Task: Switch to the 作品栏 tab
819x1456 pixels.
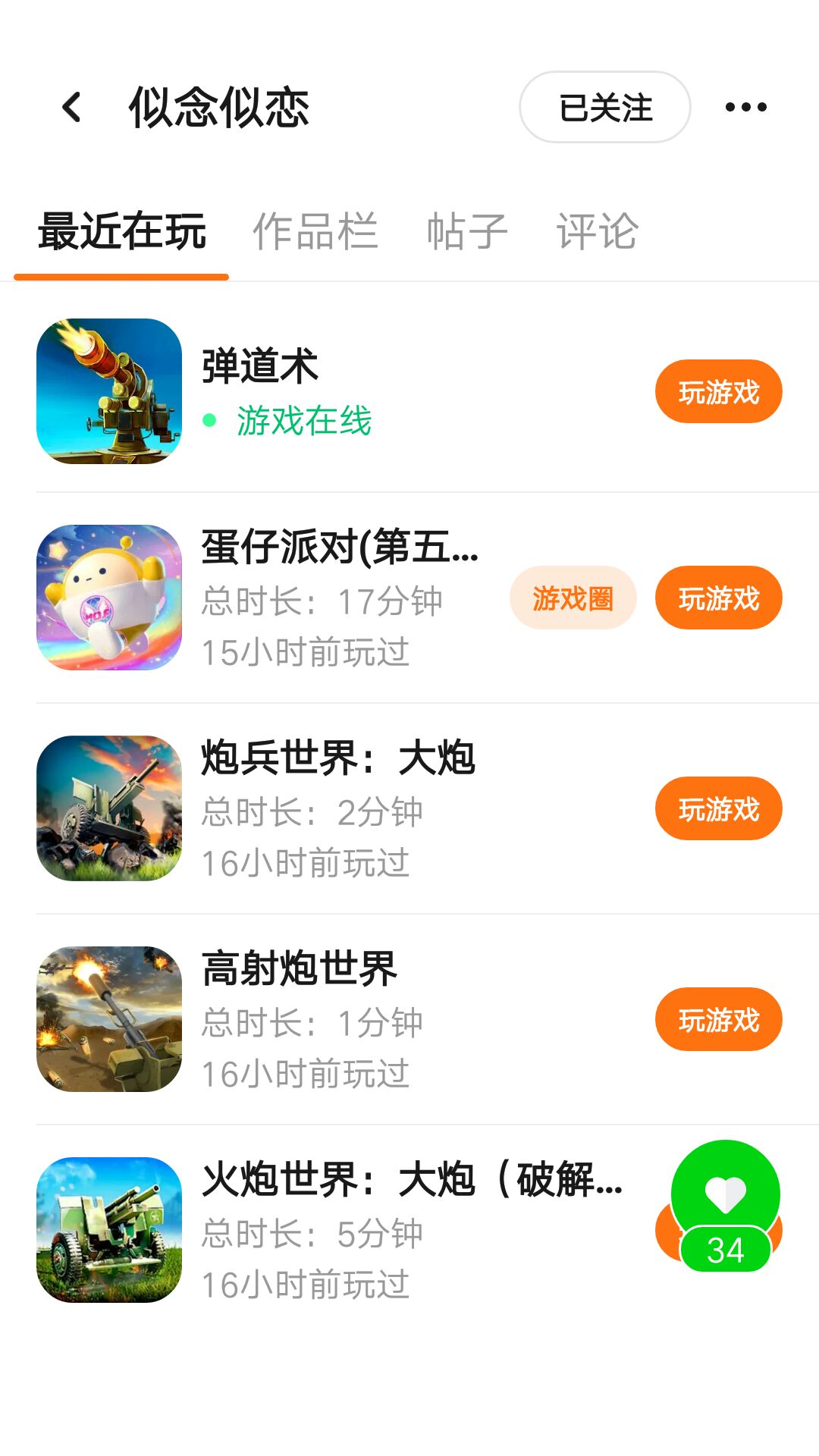Action: [315, 231]
